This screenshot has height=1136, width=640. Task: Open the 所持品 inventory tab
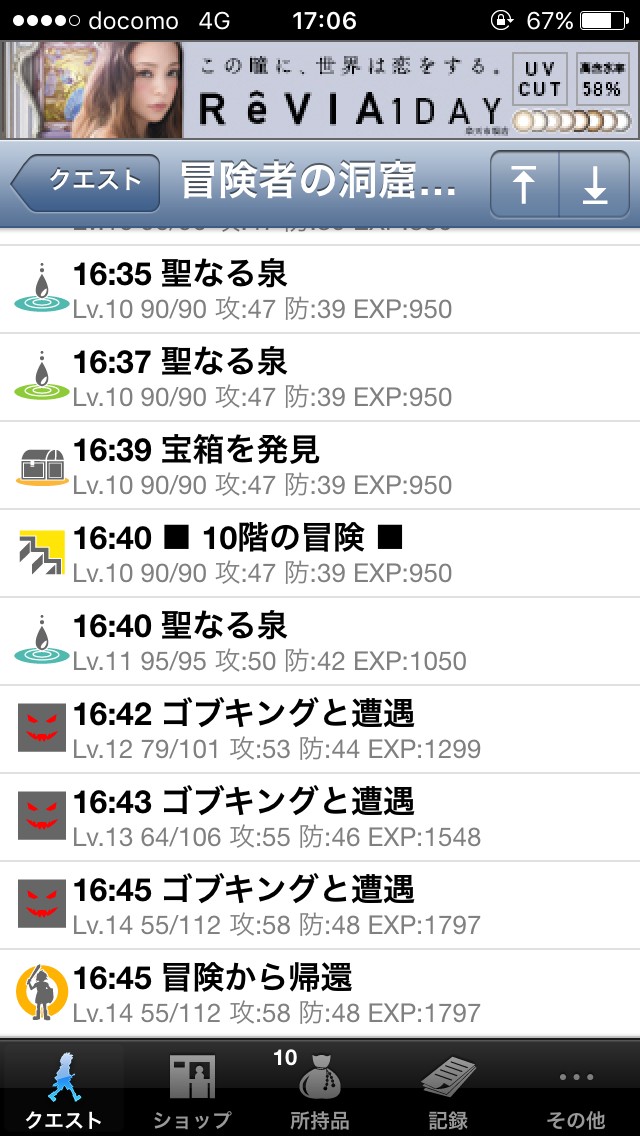[320, 1088]
